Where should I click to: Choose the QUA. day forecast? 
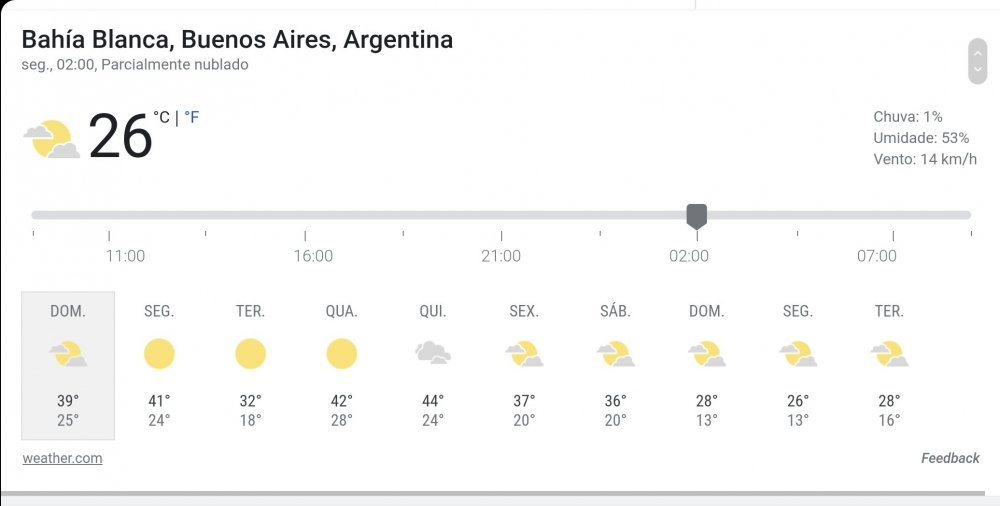[x=341, y=365]
